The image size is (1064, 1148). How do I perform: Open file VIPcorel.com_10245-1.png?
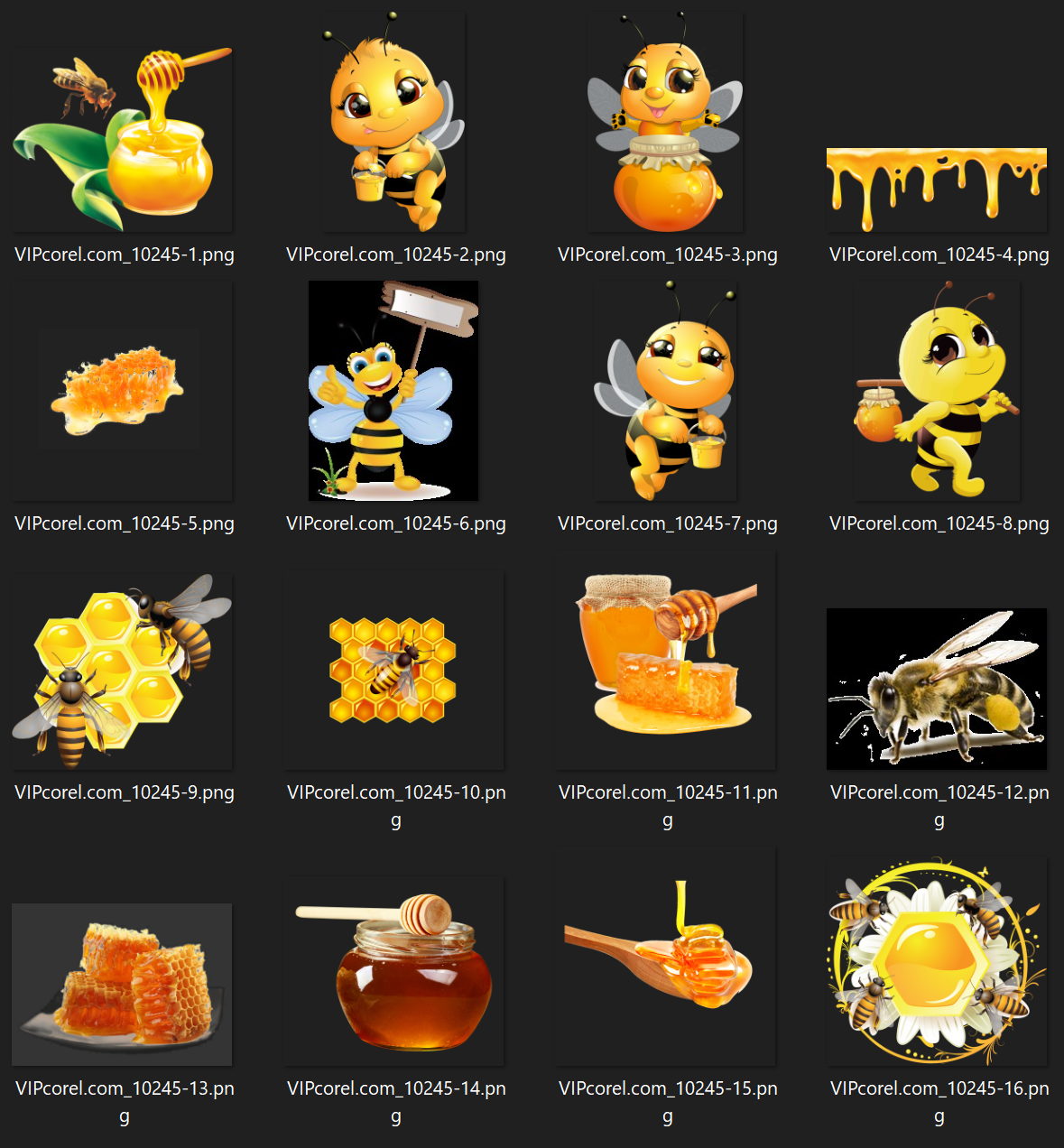click(x=122, y=135)
